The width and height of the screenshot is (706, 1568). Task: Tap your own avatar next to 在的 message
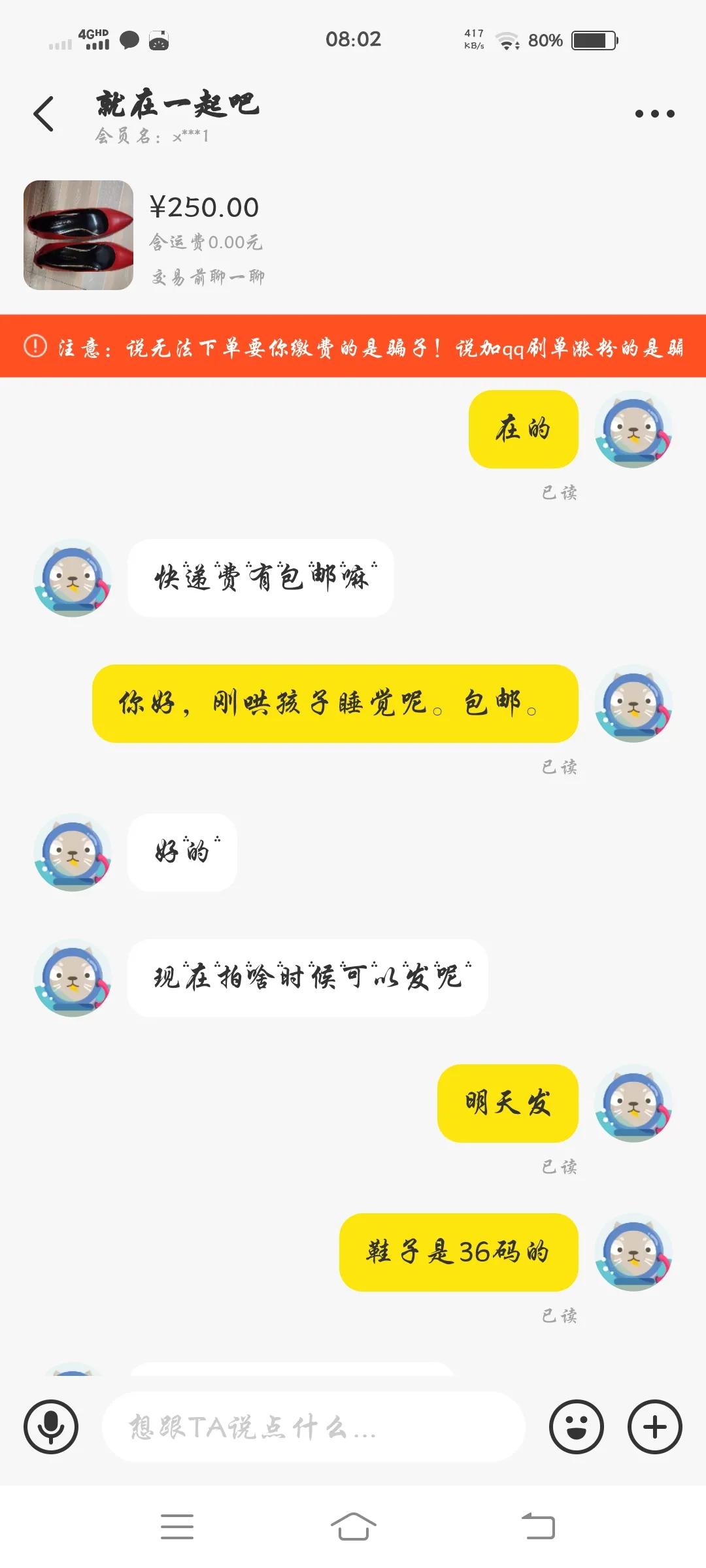(633, 430)
